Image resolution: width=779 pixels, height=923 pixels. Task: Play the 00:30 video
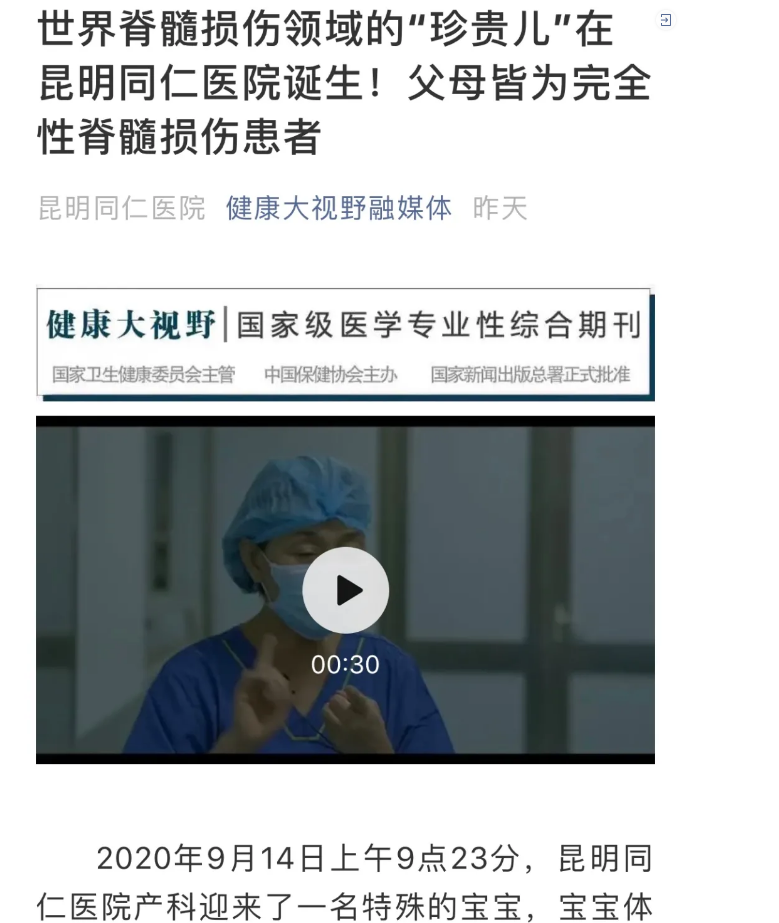346,590
